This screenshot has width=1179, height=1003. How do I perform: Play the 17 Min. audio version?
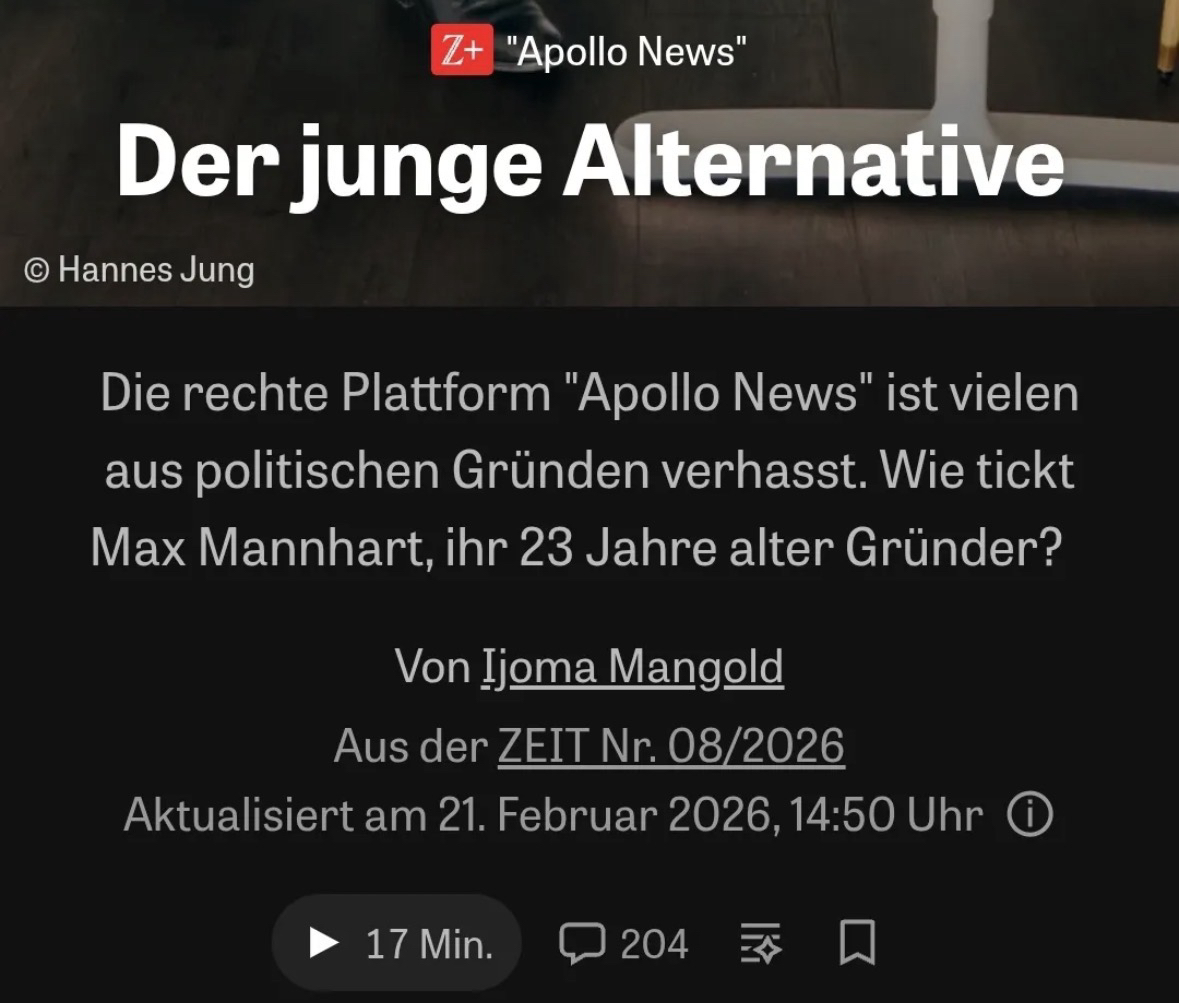click(397, 943)
